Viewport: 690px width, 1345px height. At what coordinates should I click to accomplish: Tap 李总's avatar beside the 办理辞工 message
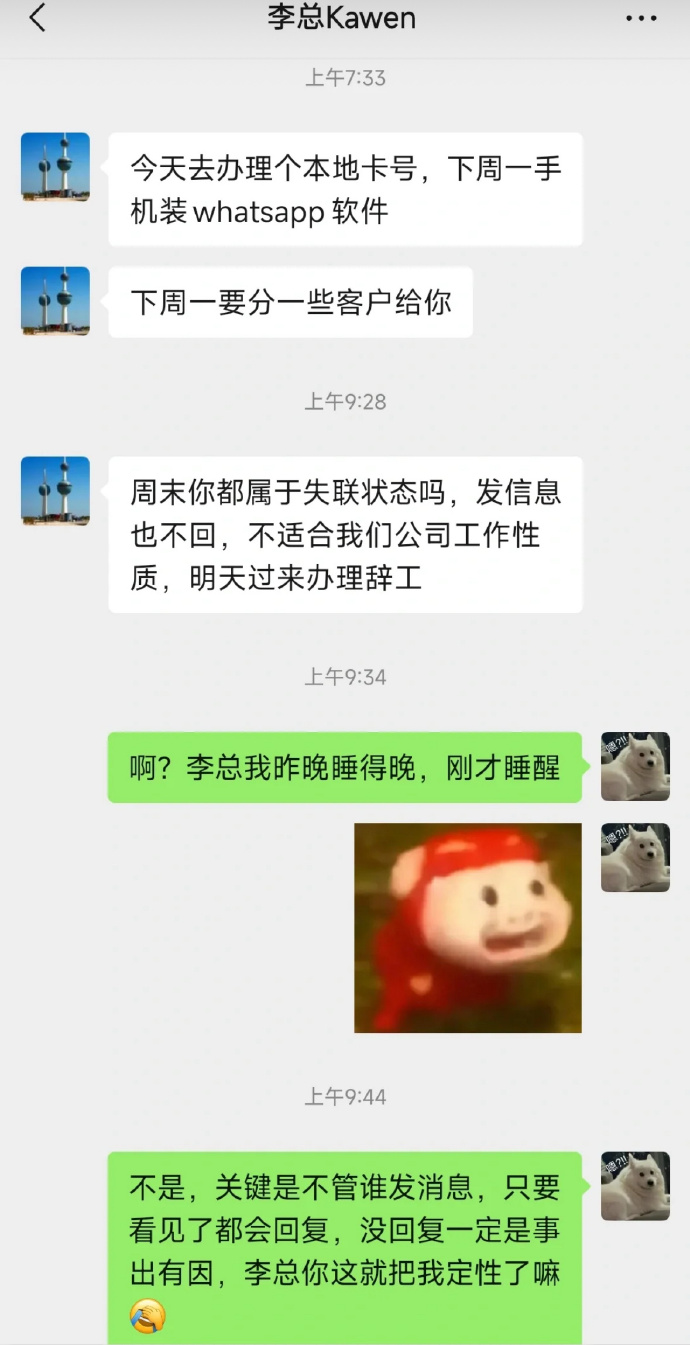(x=56, y=491)
